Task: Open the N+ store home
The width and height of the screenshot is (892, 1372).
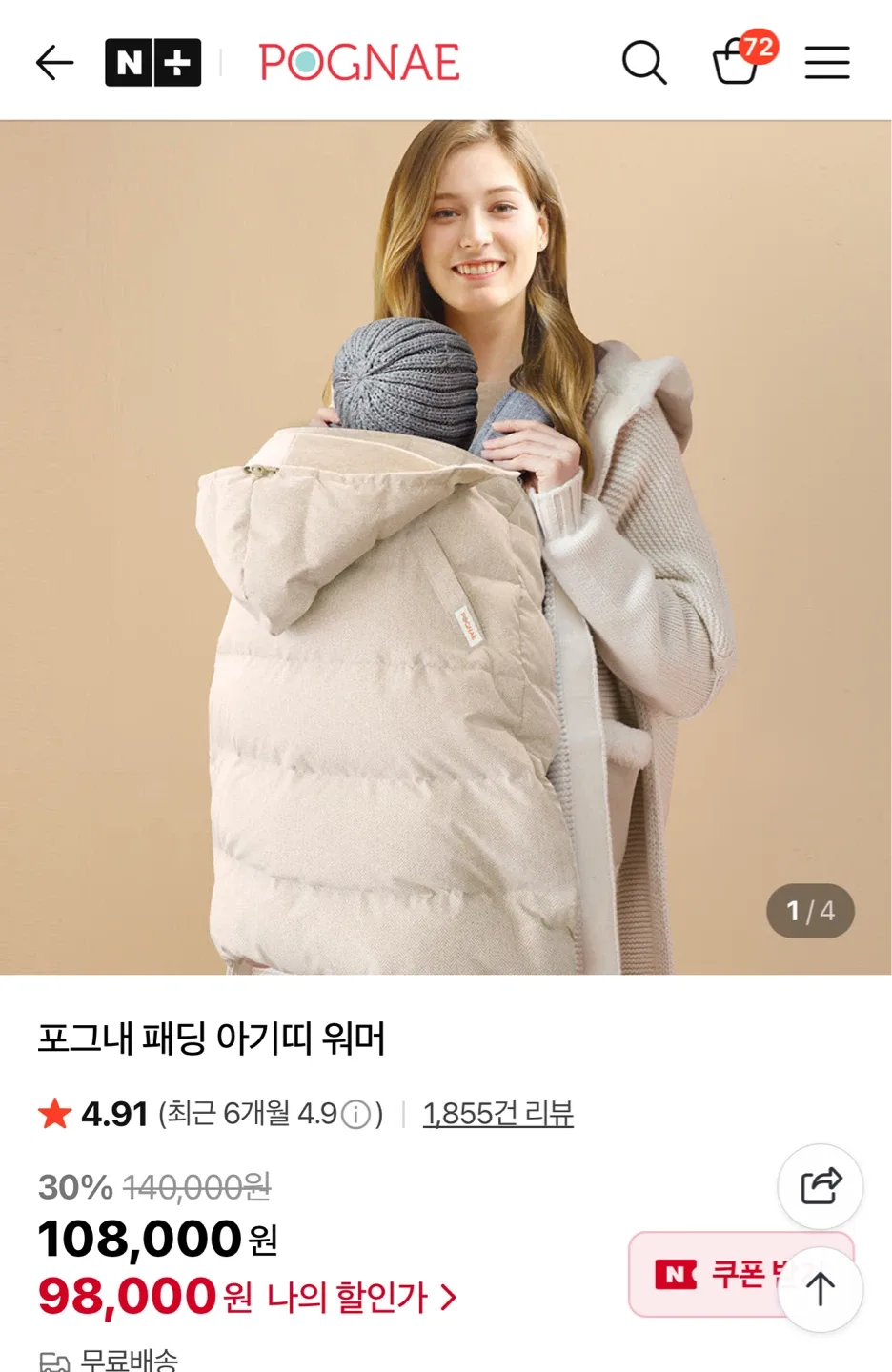Action: click(x=152, y=63)
